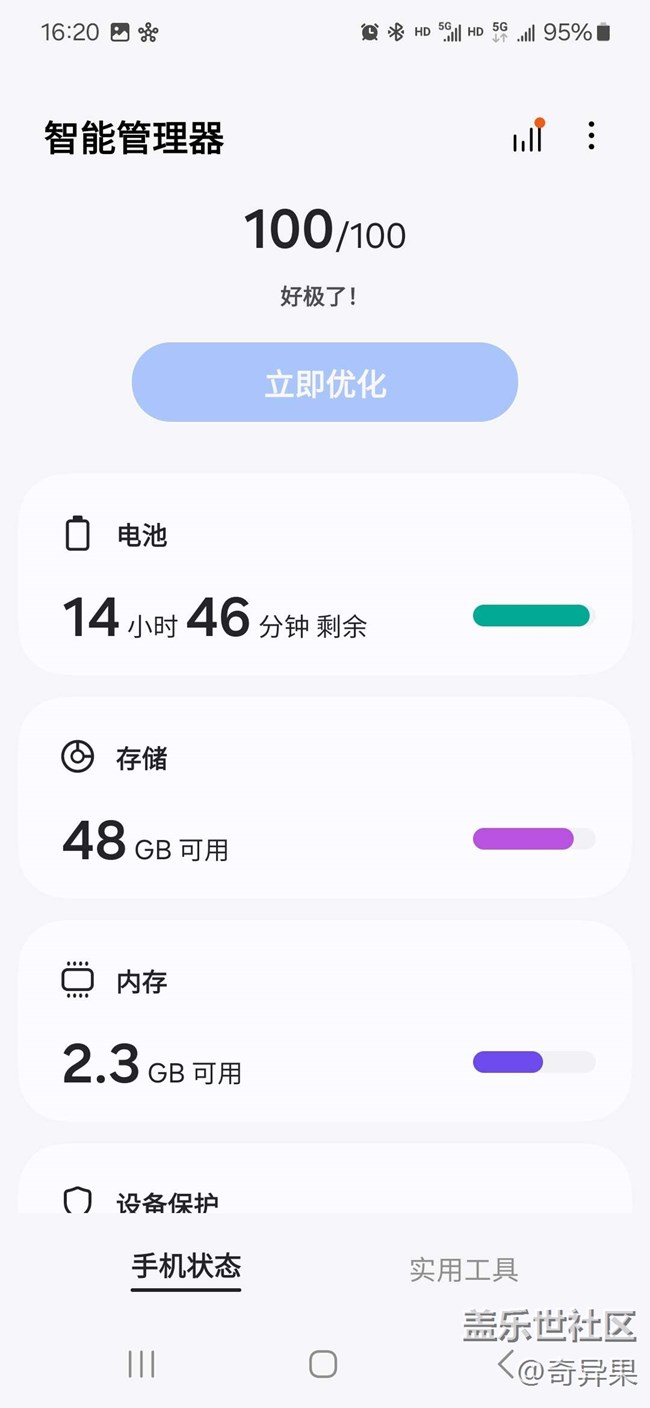Image resolution: width=650 pixels, height=1408 pixels.
Task: Open the three-dot overflow menu
Action: 592,136
